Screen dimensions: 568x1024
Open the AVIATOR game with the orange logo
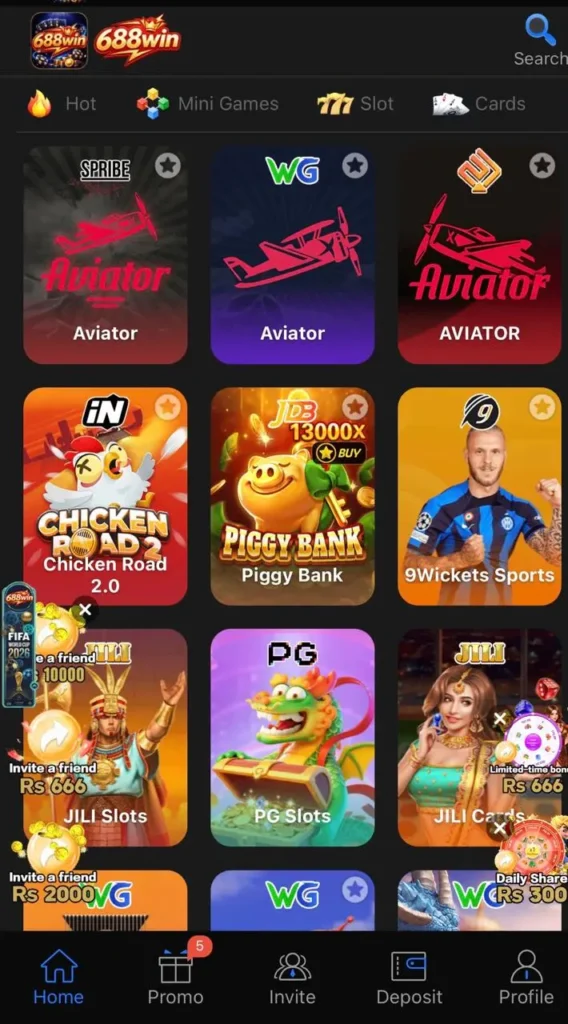(x=479, y=255)
